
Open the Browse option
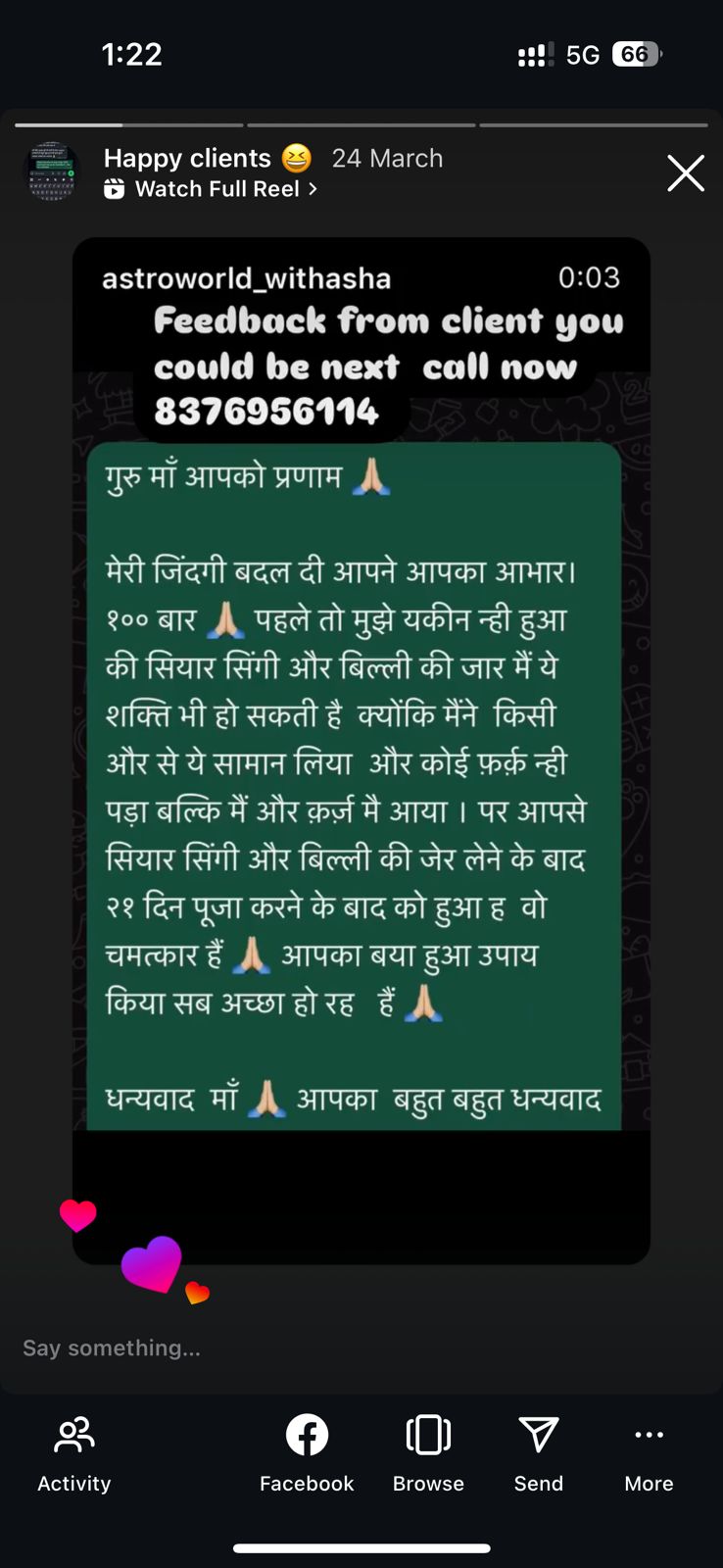click(x=428, y=1453)
